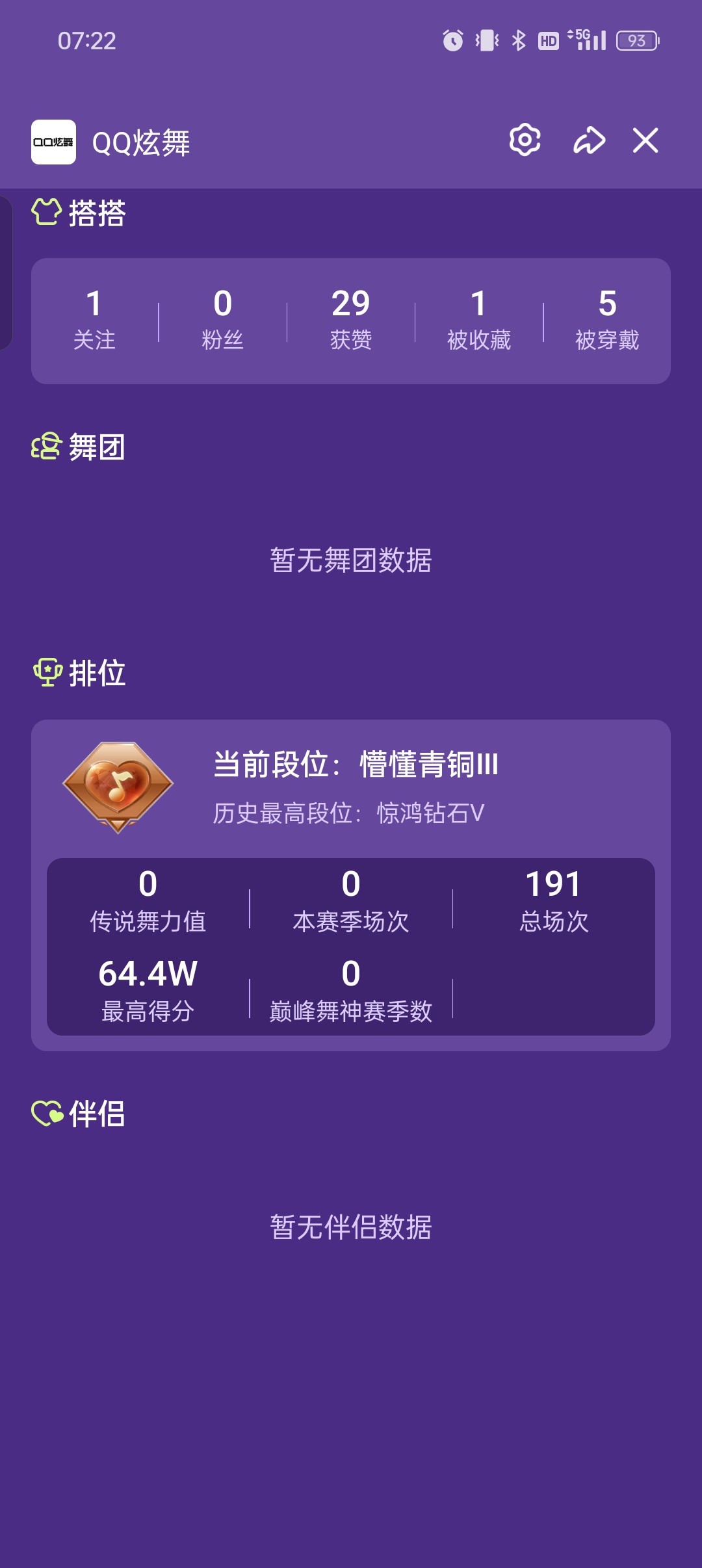Open the 获赞 likes stat
702x1568 pixels.
pyautogui.click(x=351, y=320)
